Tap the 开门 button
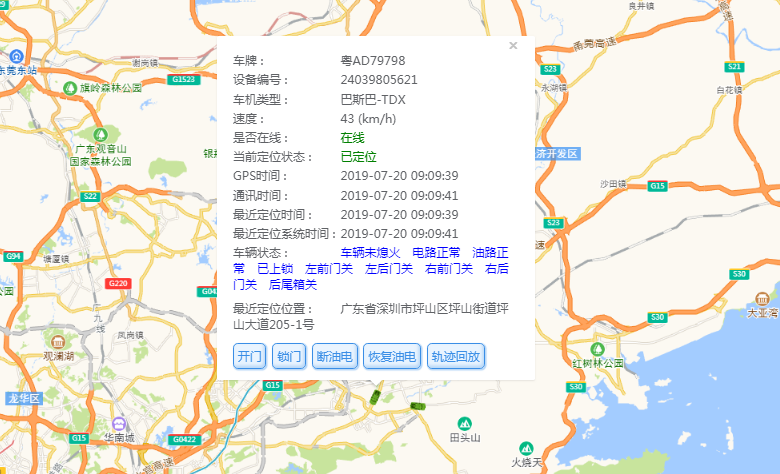 click(249, 356)
